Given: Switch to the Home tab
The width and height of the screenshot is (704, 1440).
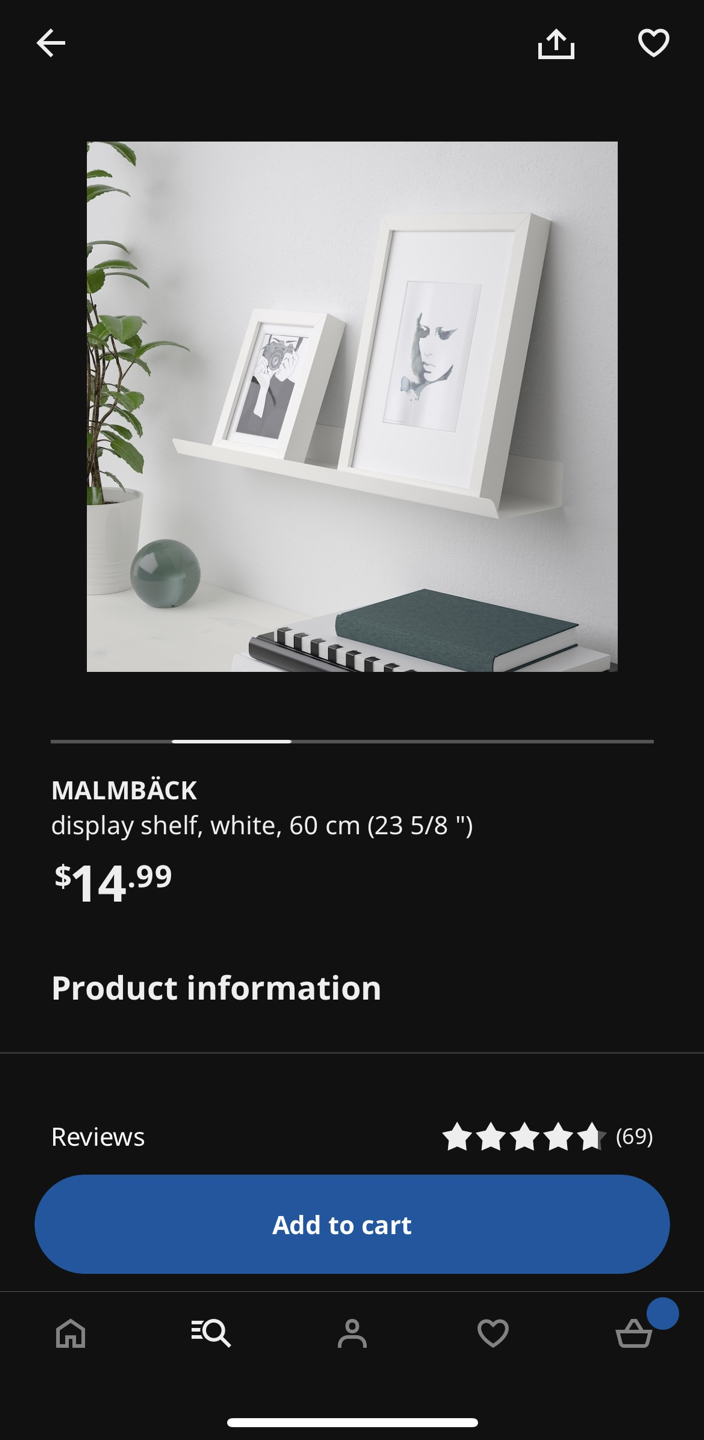Looking at the screenshot, I should point(70,1333).
